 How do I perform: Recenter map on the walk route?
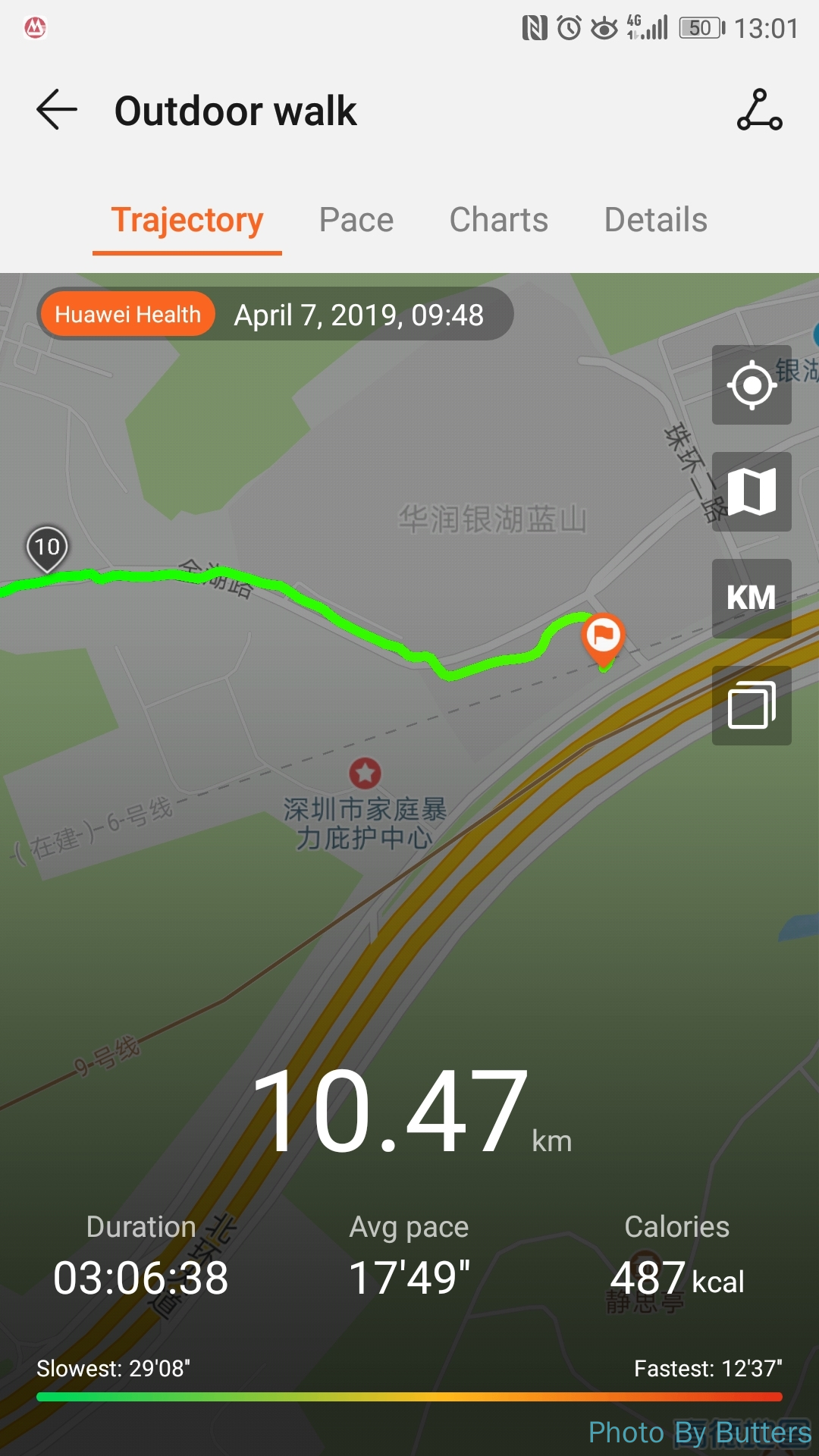(752, 385)
